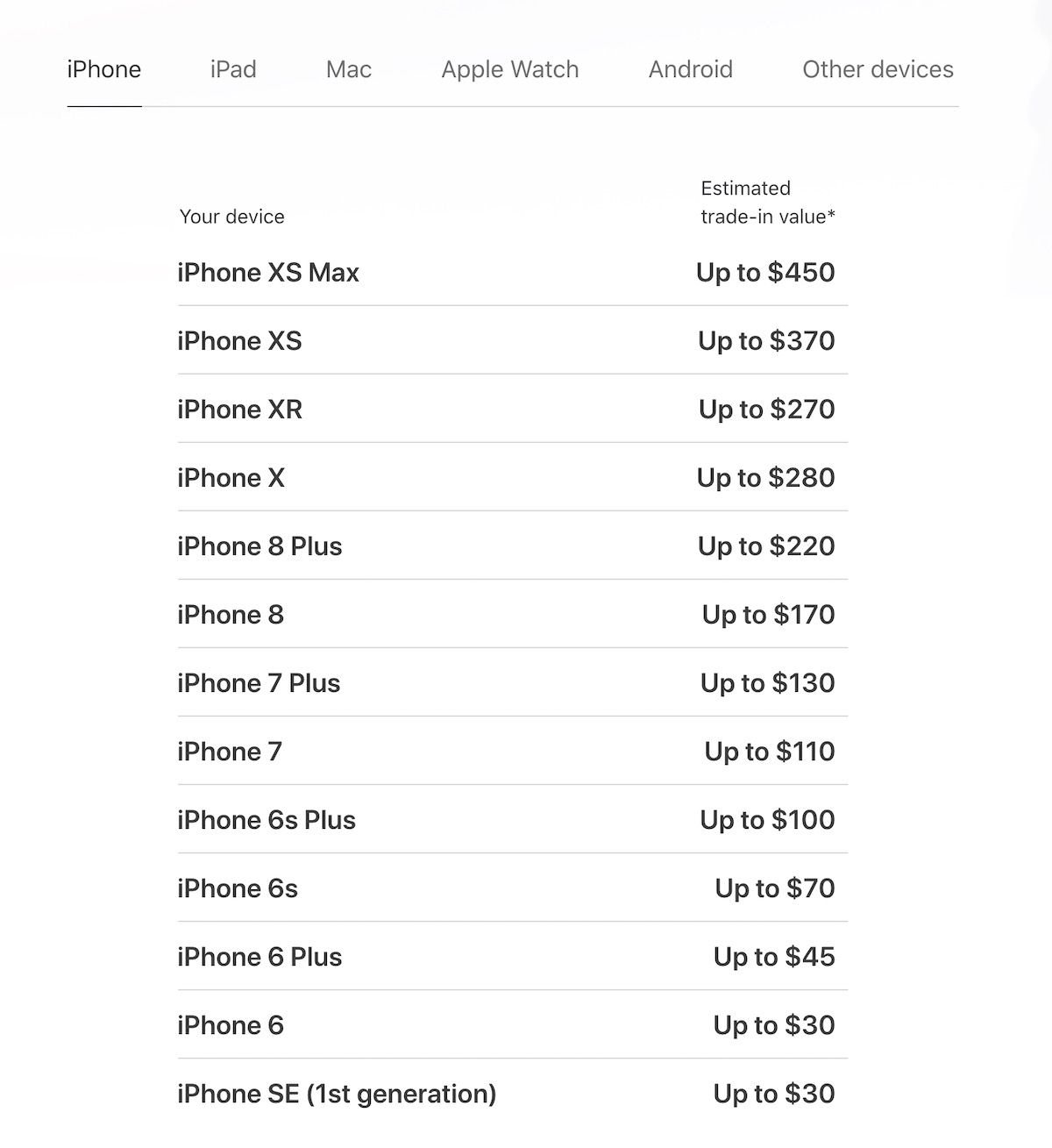The image size is (1052, 1148).
Task: View Android trade-in values
Action: pos(690,69)
